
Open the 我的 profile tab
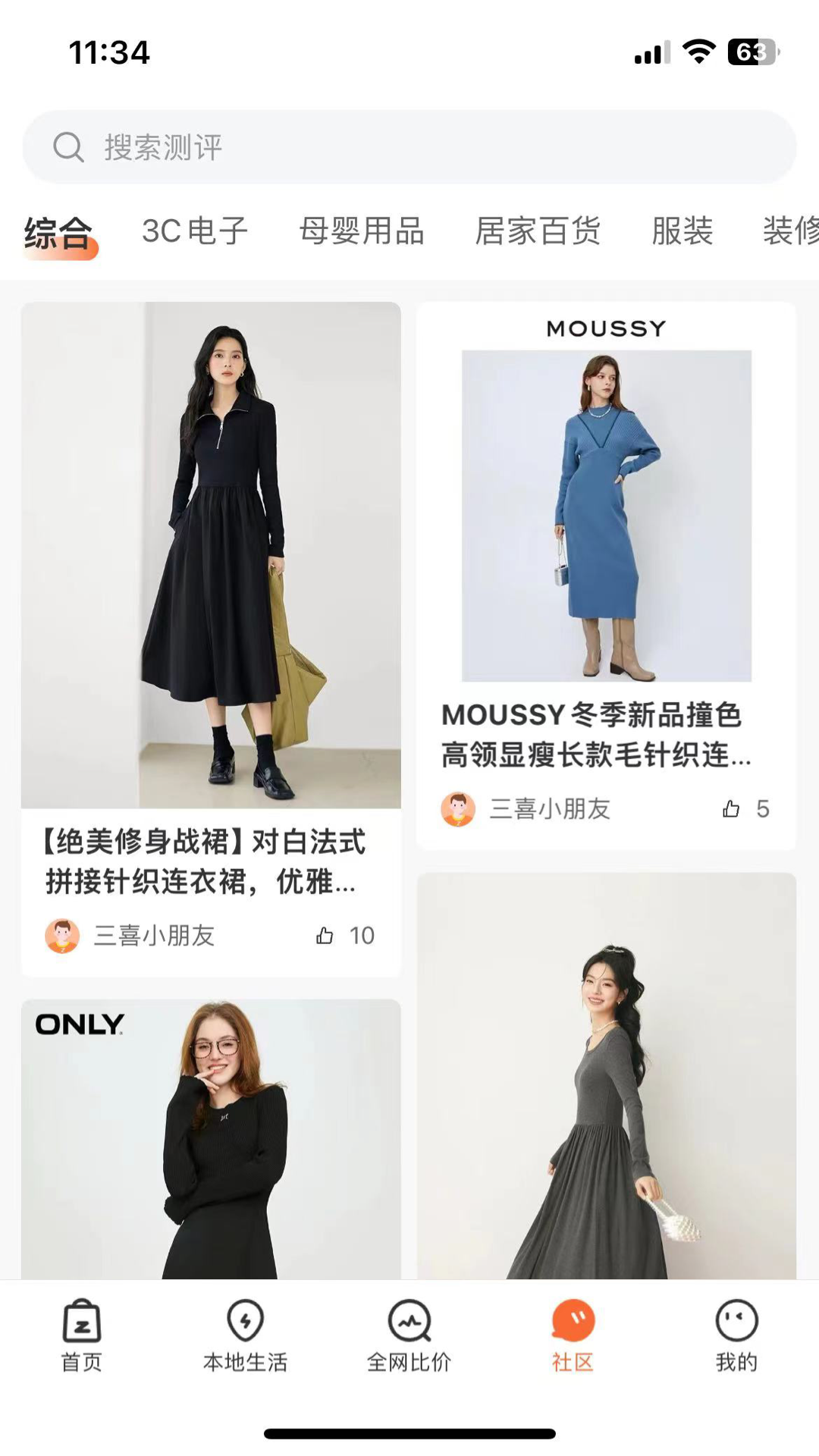coord(736,1336)
